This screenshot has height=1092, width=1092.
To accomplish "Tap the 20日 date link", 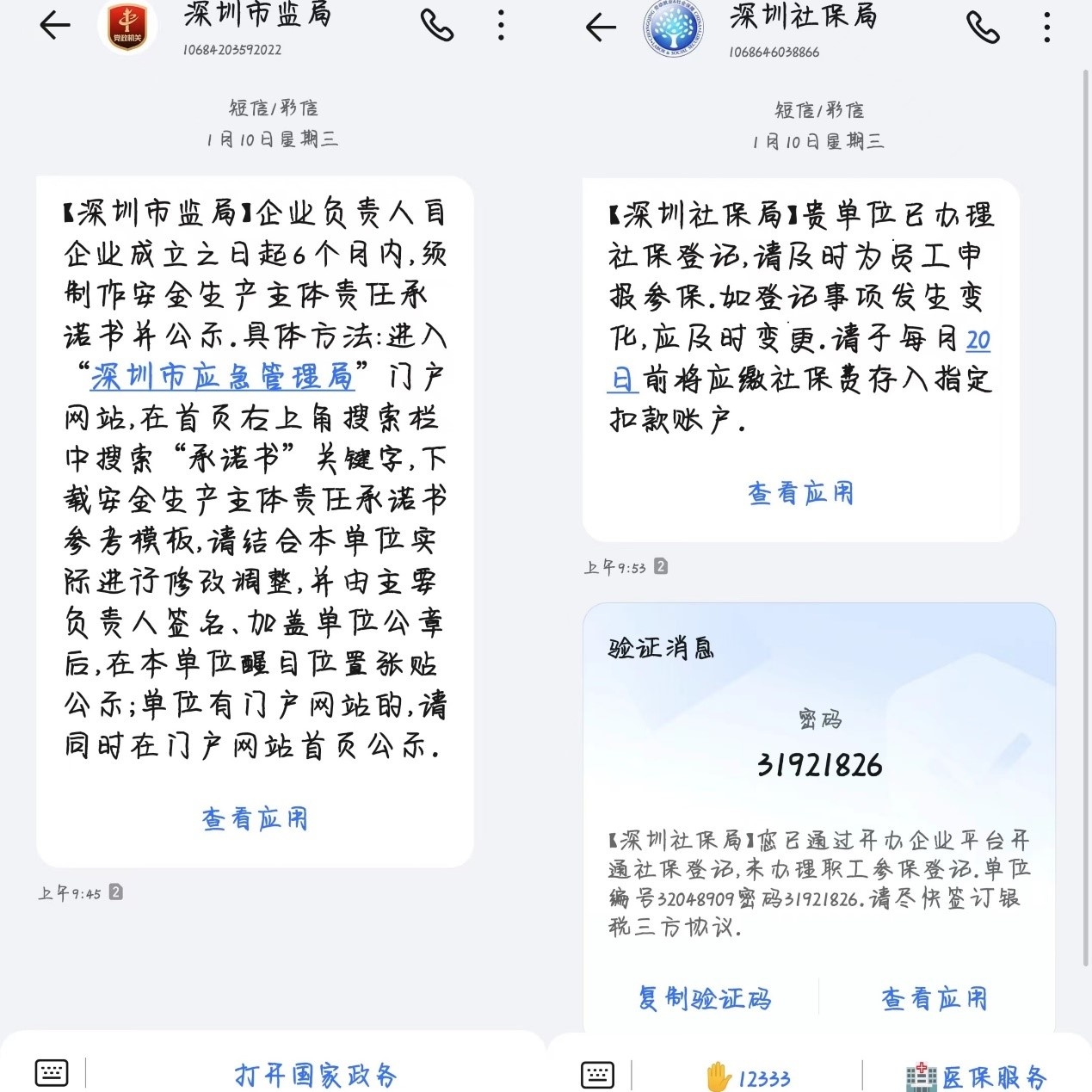I will point(978,341).
